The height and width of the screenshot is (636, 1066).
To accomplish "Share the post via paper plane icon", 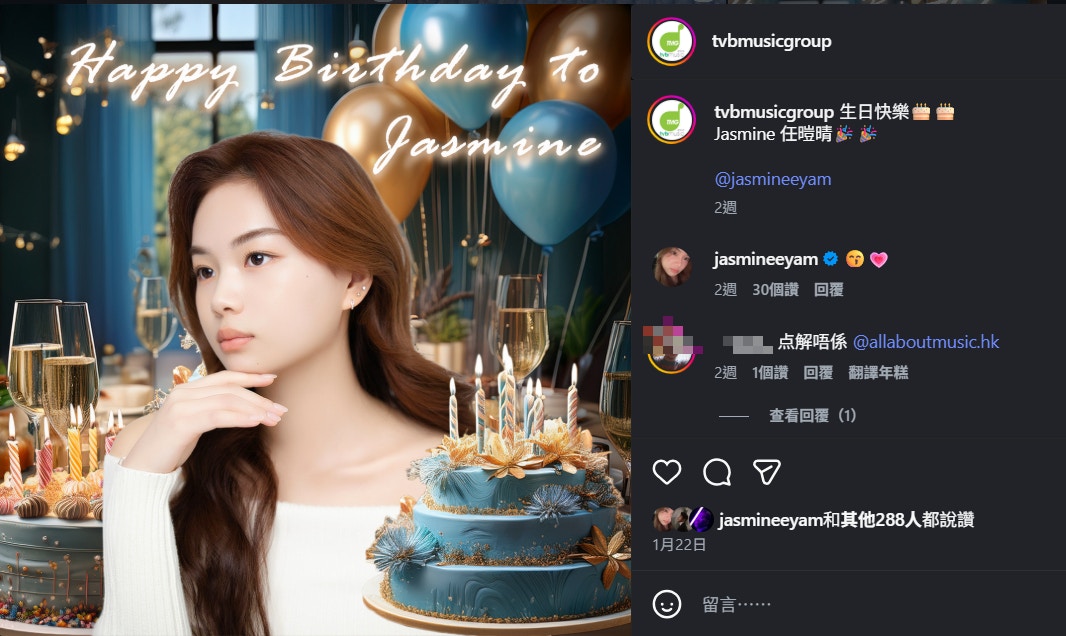I will (767, 472).
